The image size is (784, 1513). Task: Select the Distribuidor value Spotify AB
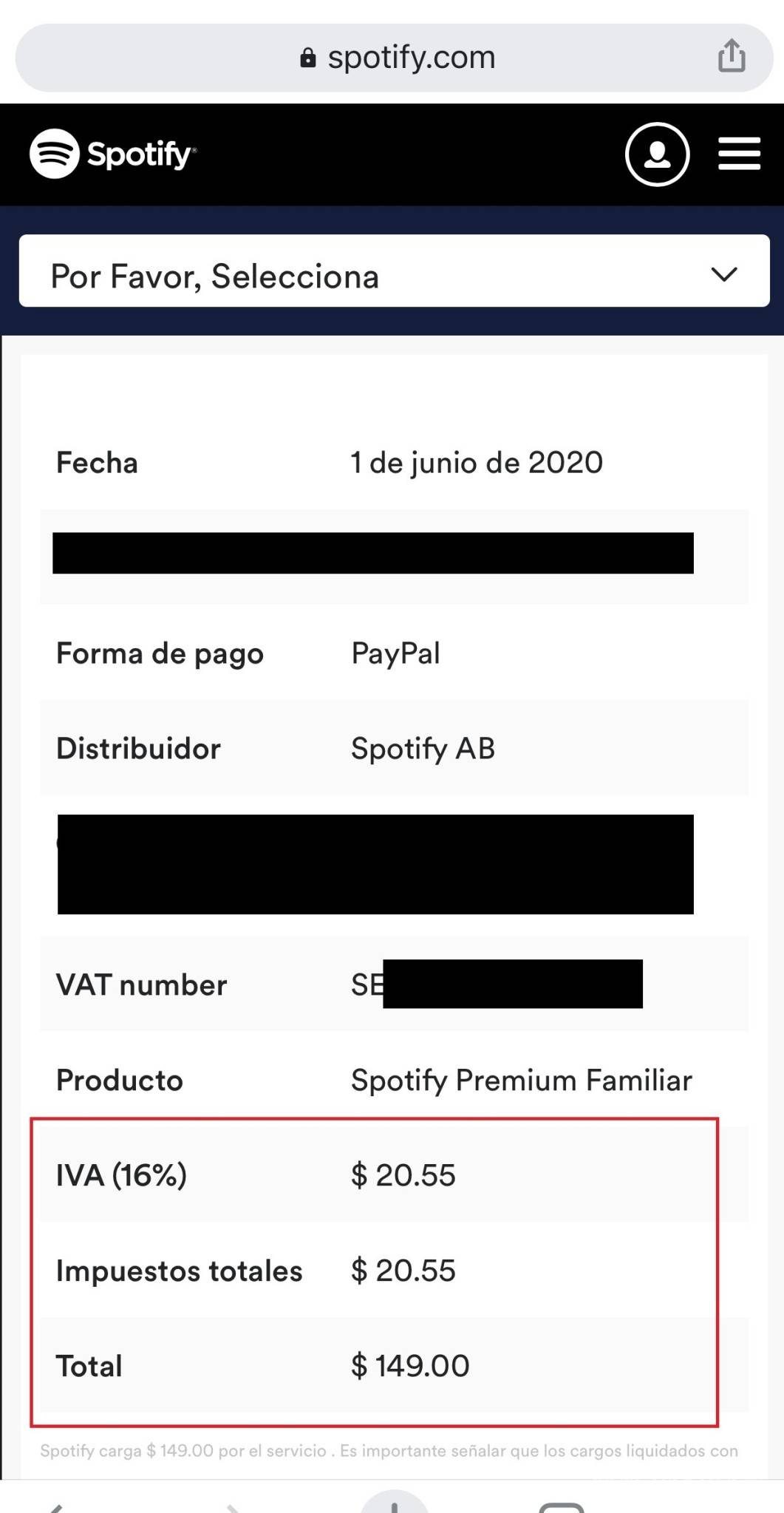[x=421, y=748]
